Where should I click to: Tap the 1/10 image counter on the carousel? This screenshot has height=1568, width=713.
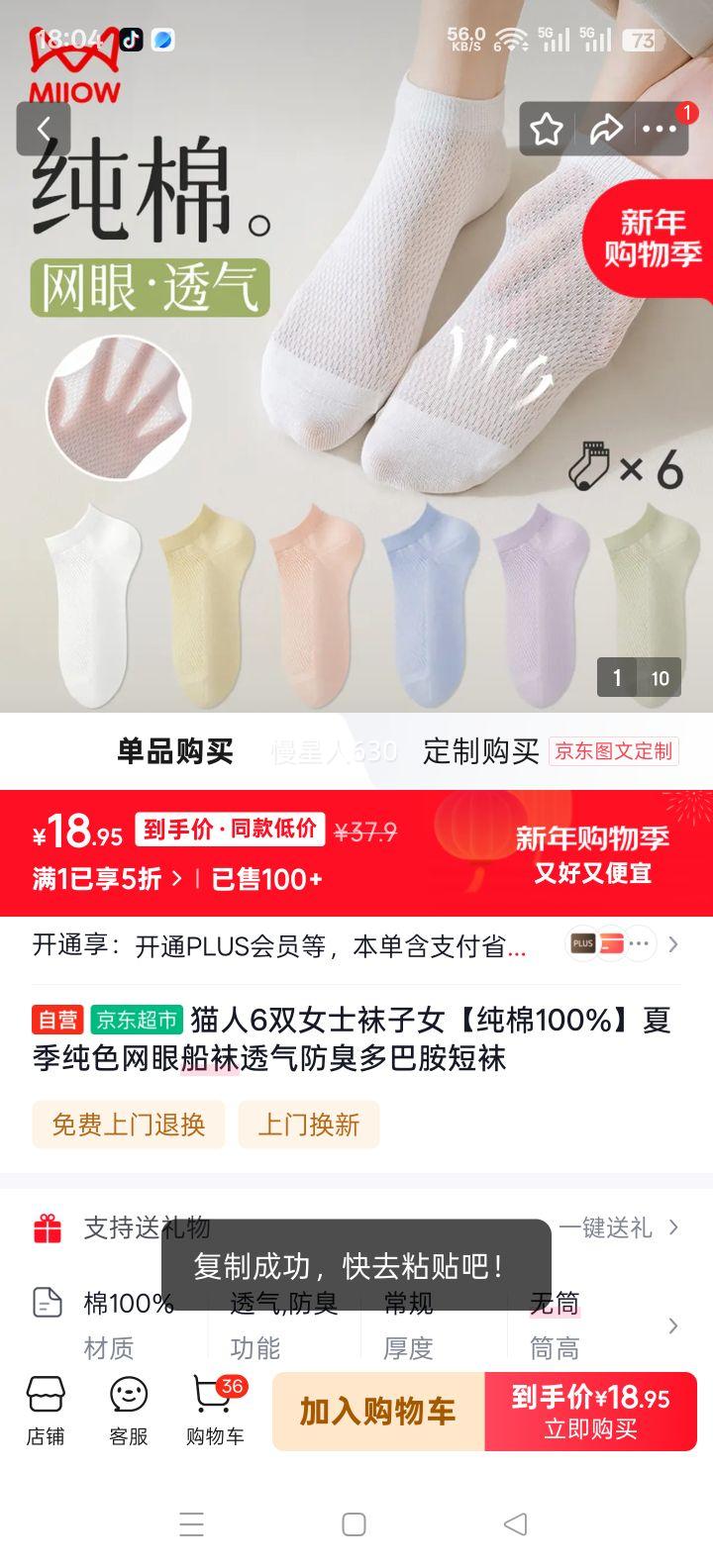(x=638, y=677)
